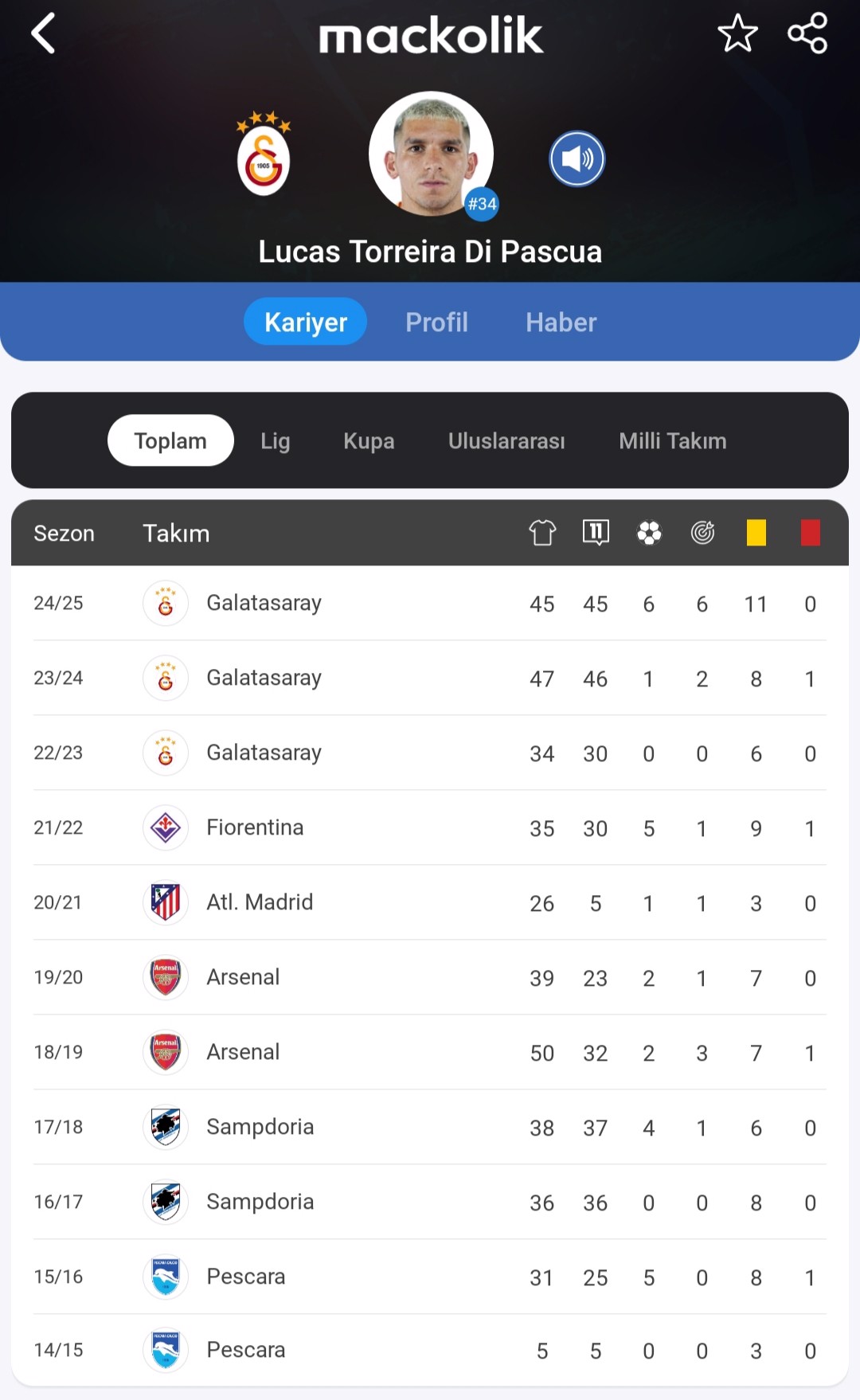Screen dimensions: 860x1400
Task: Go back using the top-left arrow
Action: coord(43,33)
